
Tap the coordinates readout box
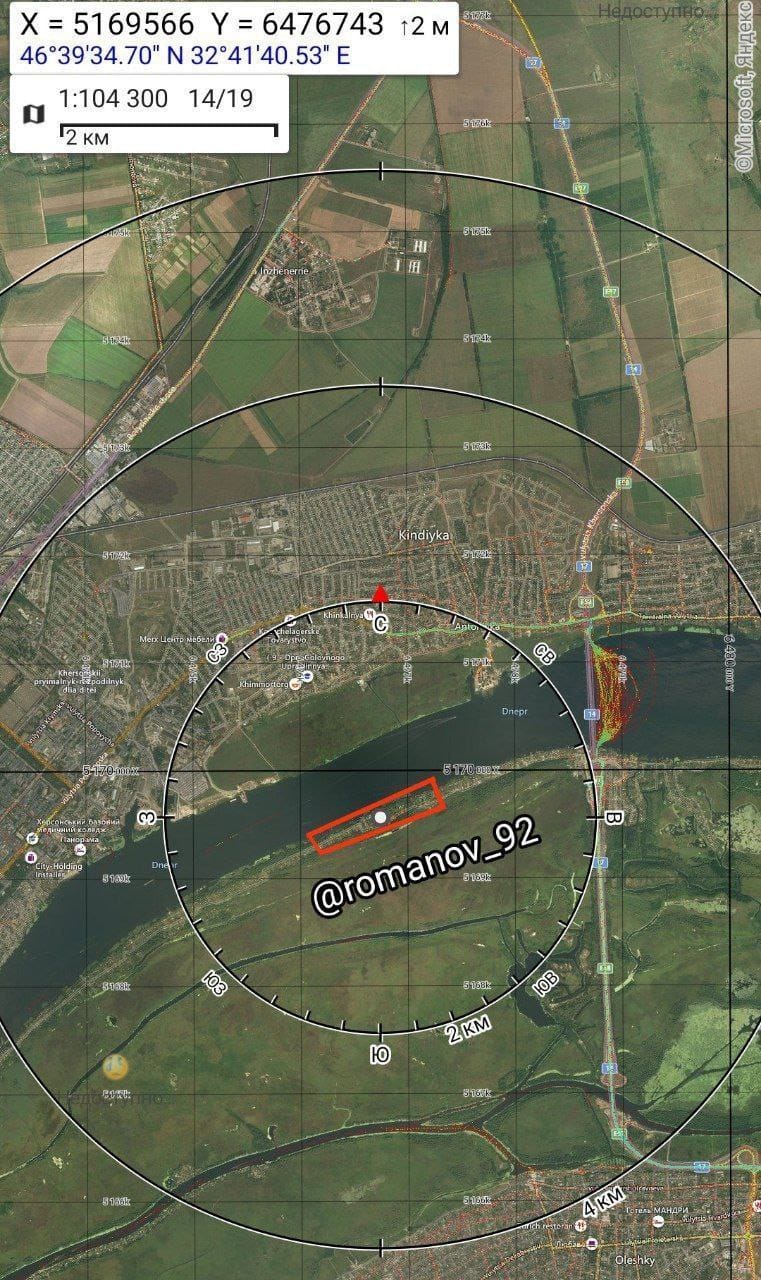click(x=234, y=38)
